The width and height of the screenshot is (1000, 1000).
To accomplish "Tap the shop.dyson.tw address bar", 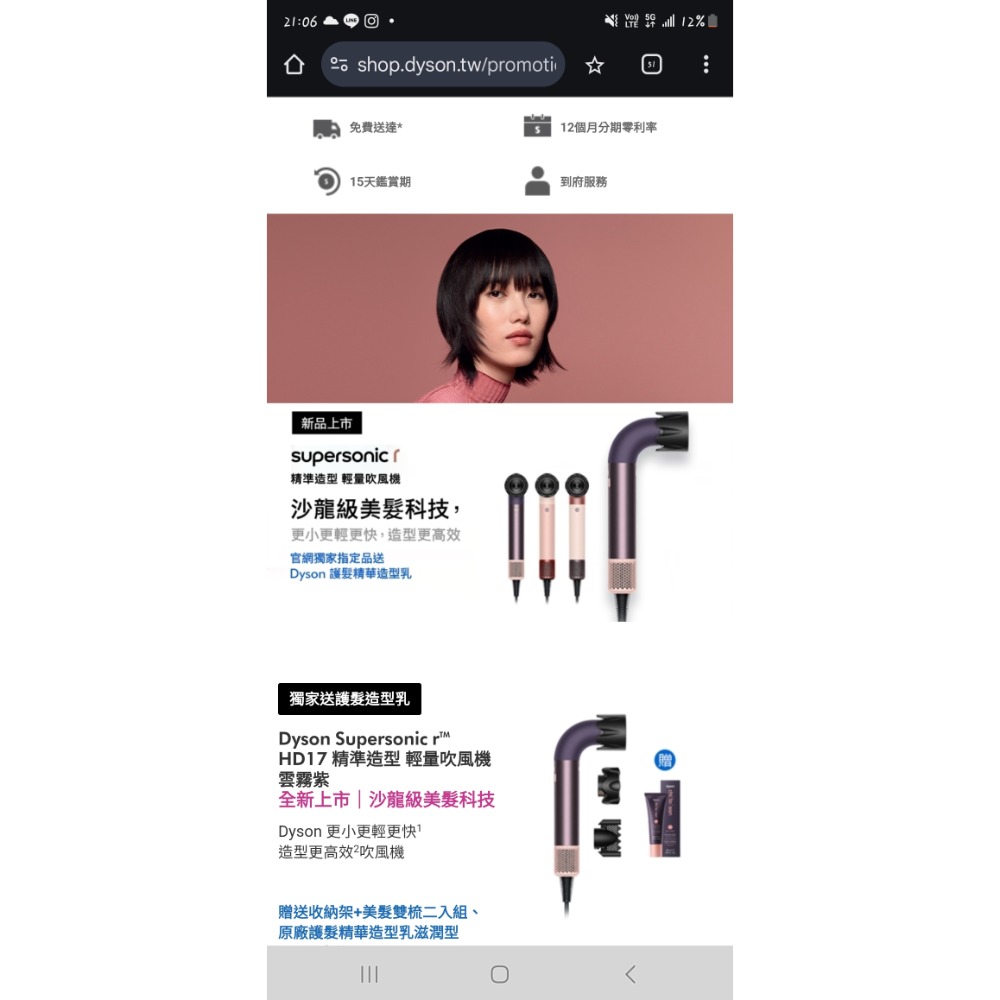I will [444, 65].
